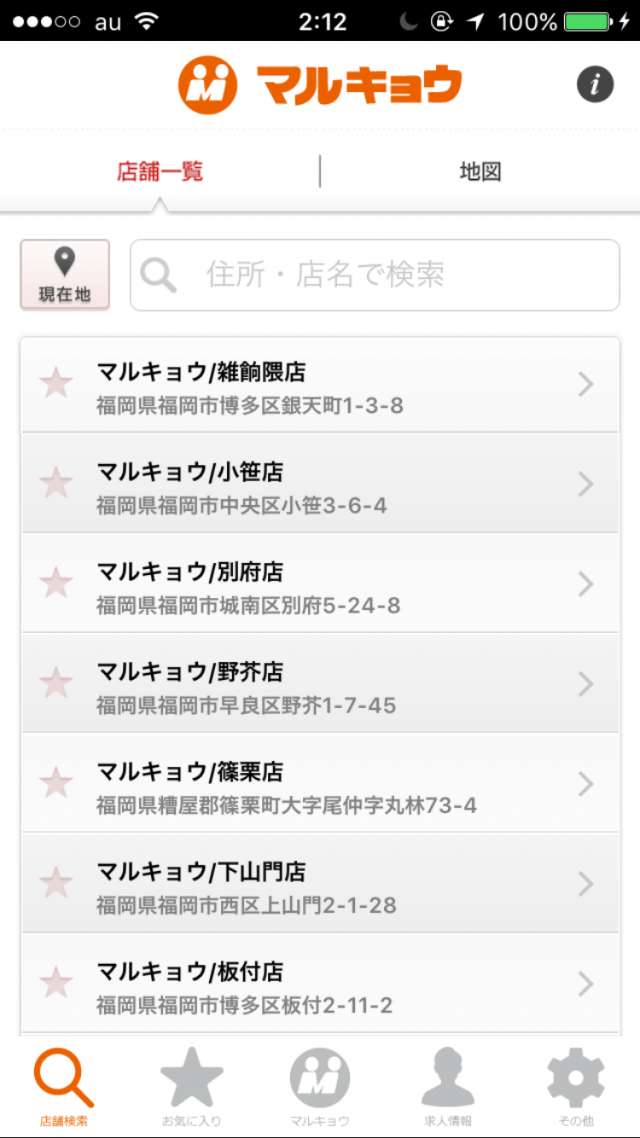This screenshot has height=1138, width=640.
Task: Favorite the マルキョウ/小笹店 star
Action: click(56, 483)
